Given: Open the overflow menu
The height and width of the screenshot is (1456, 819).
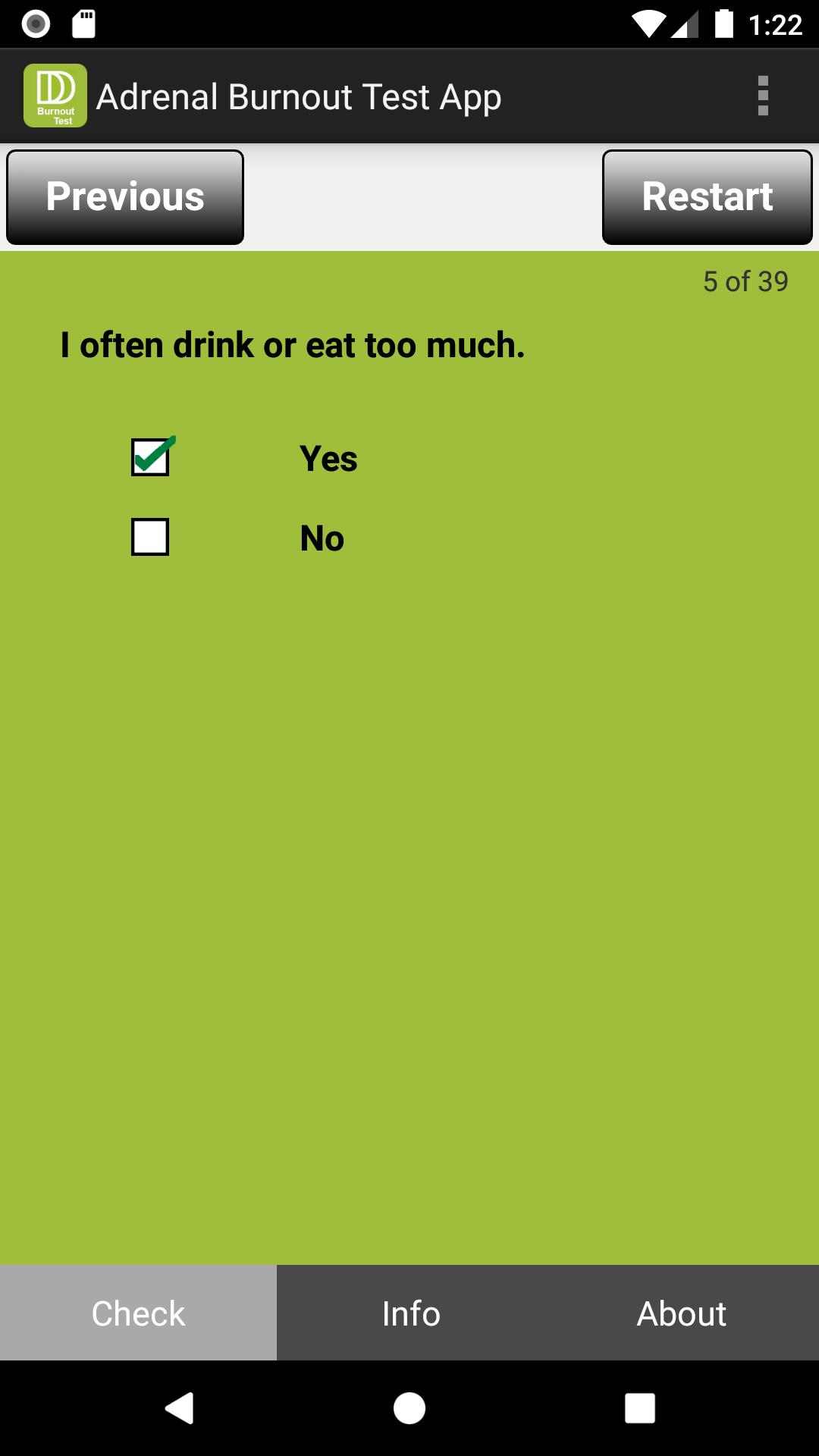Looking at the screenshot, I should [x=763, y=96].
